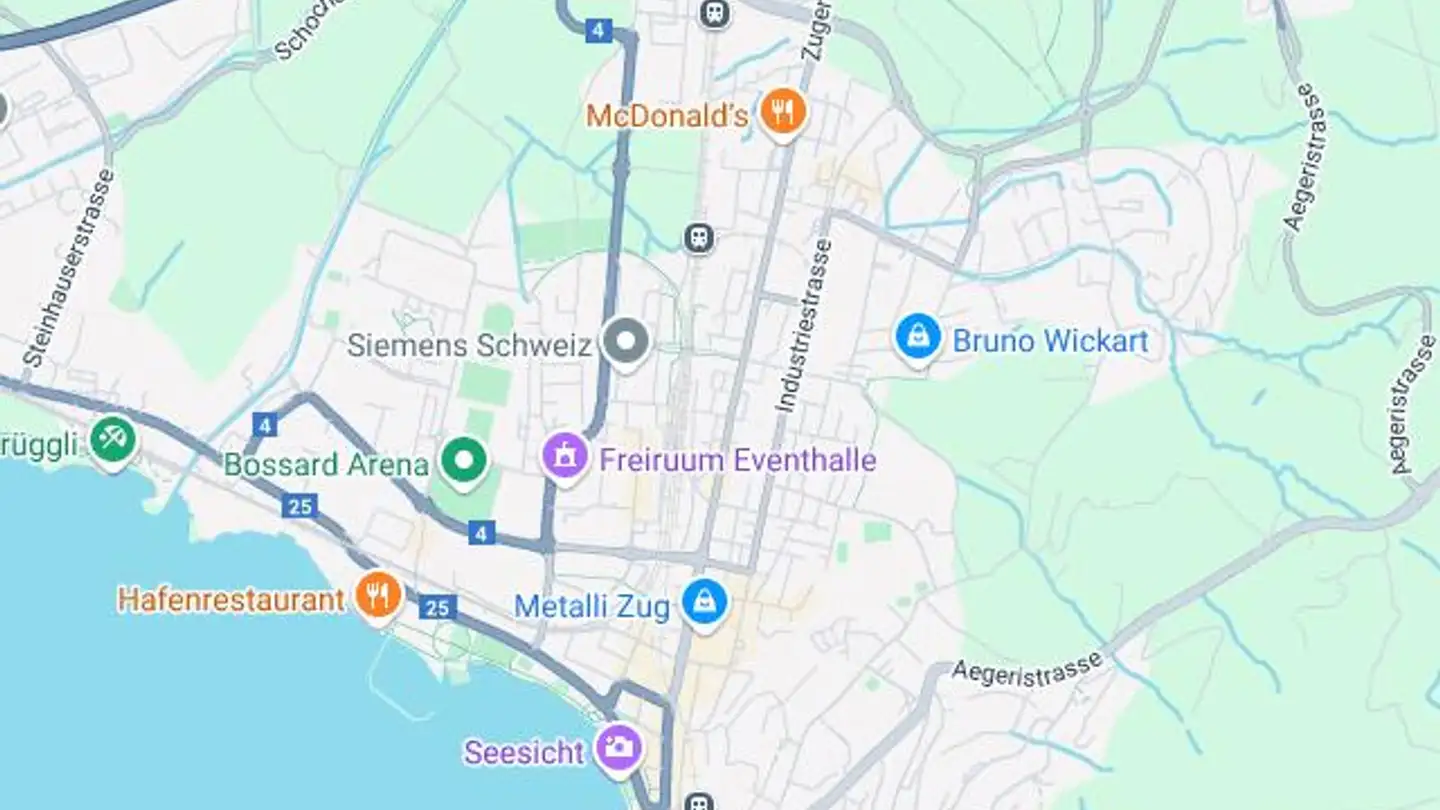Select the Siemens Schweiz marker

click(x=626, y=342)
